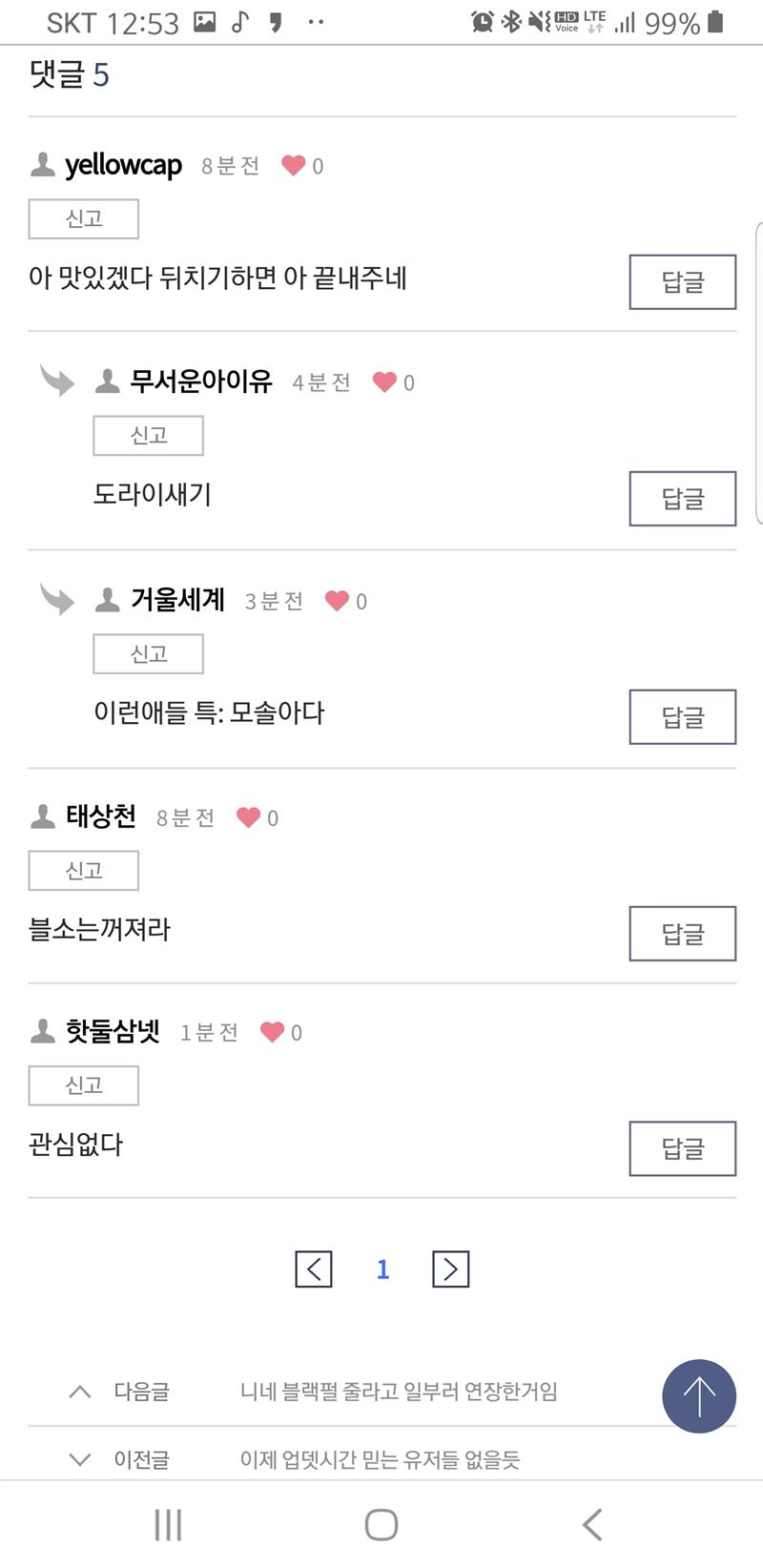
Task: Open previous post 이제 업뎃시간 믿는
Action: [x=380, y=1459]
